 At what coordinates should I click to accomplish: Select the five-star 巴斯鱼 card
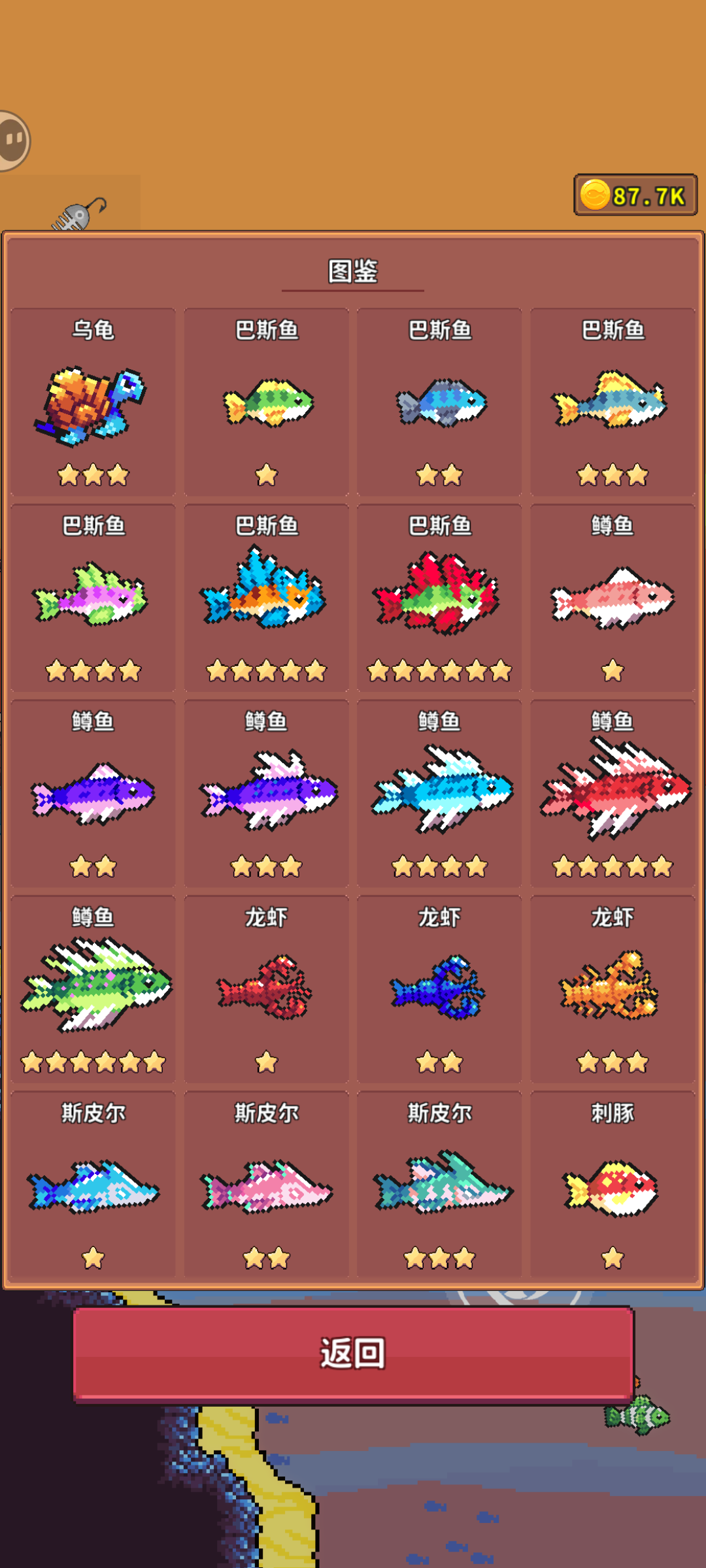(x=266, y=598)
